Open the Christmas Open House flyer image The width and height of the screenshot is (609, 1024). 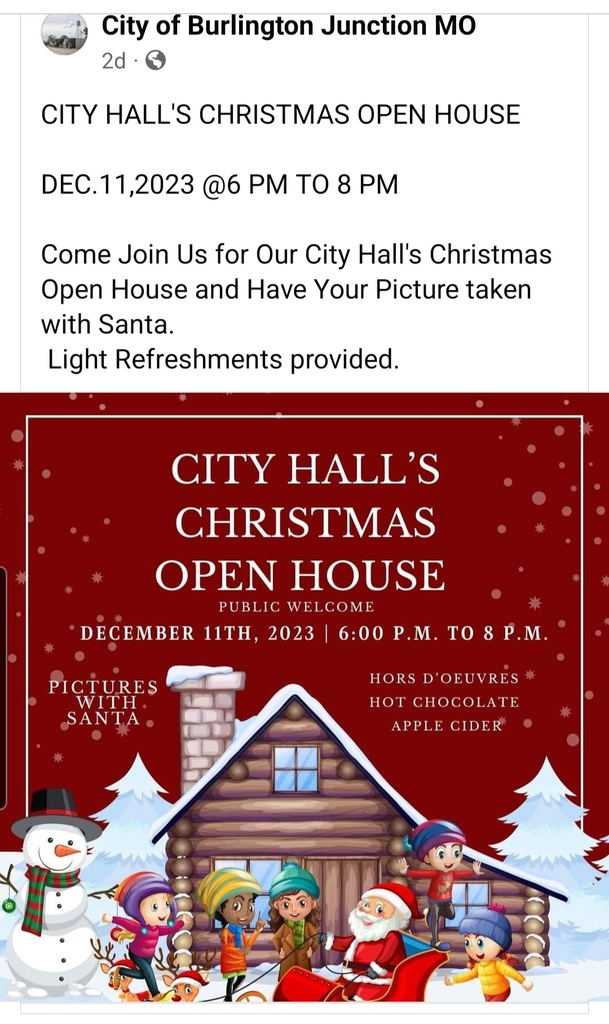(x=304, y=700)
